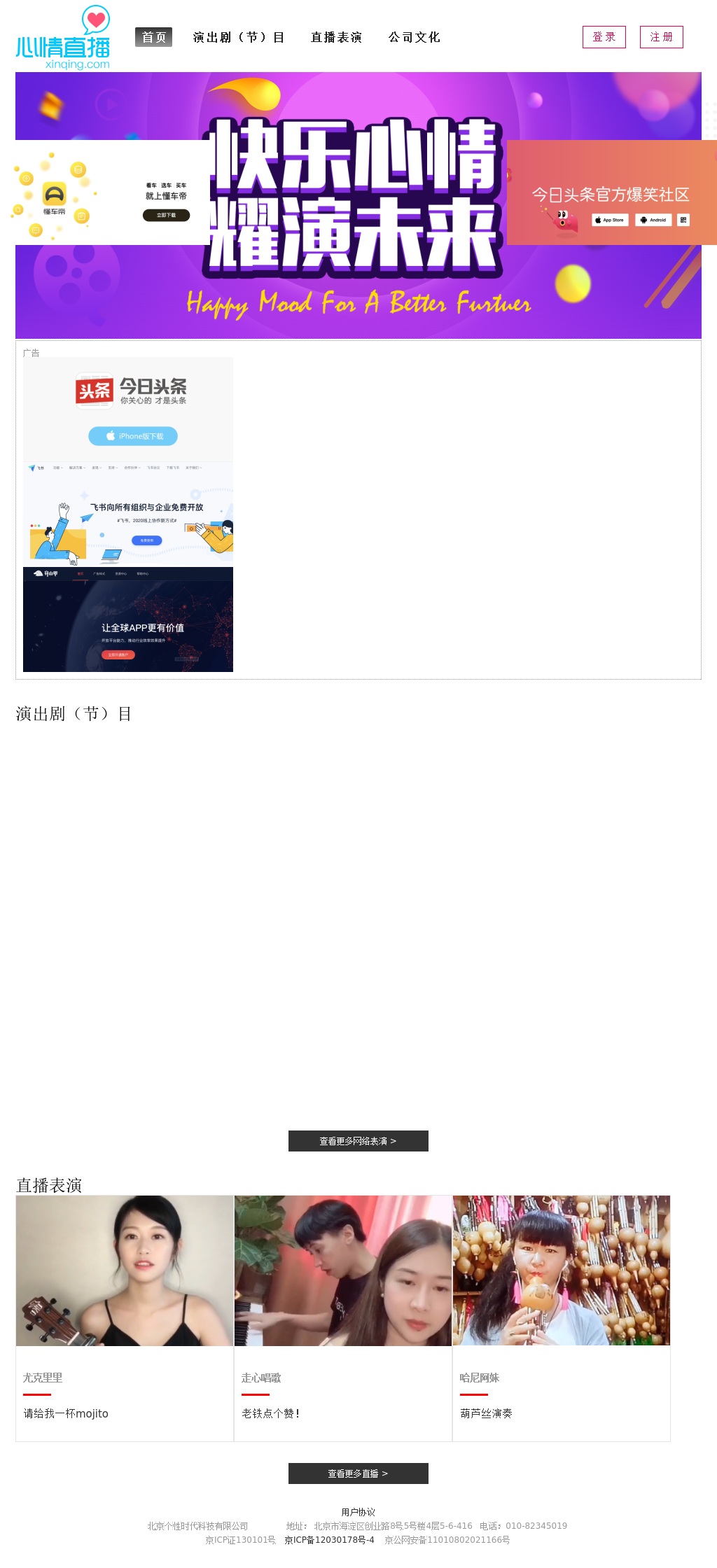
Task: Open the 公司文化 page
Action: (x=414, y=37)
